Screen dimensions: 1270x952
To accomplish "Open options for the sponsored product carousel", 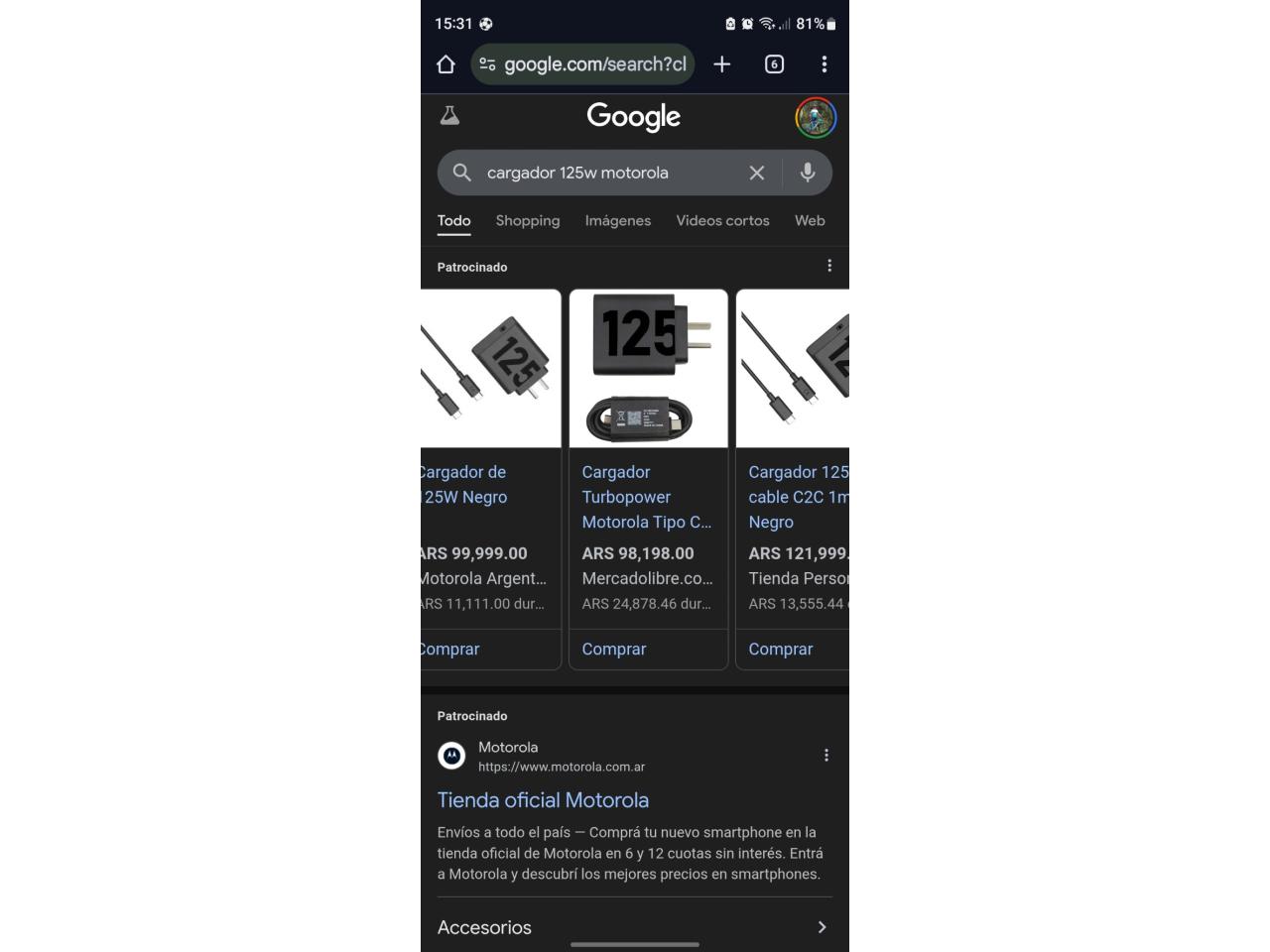I will (829, 266).
